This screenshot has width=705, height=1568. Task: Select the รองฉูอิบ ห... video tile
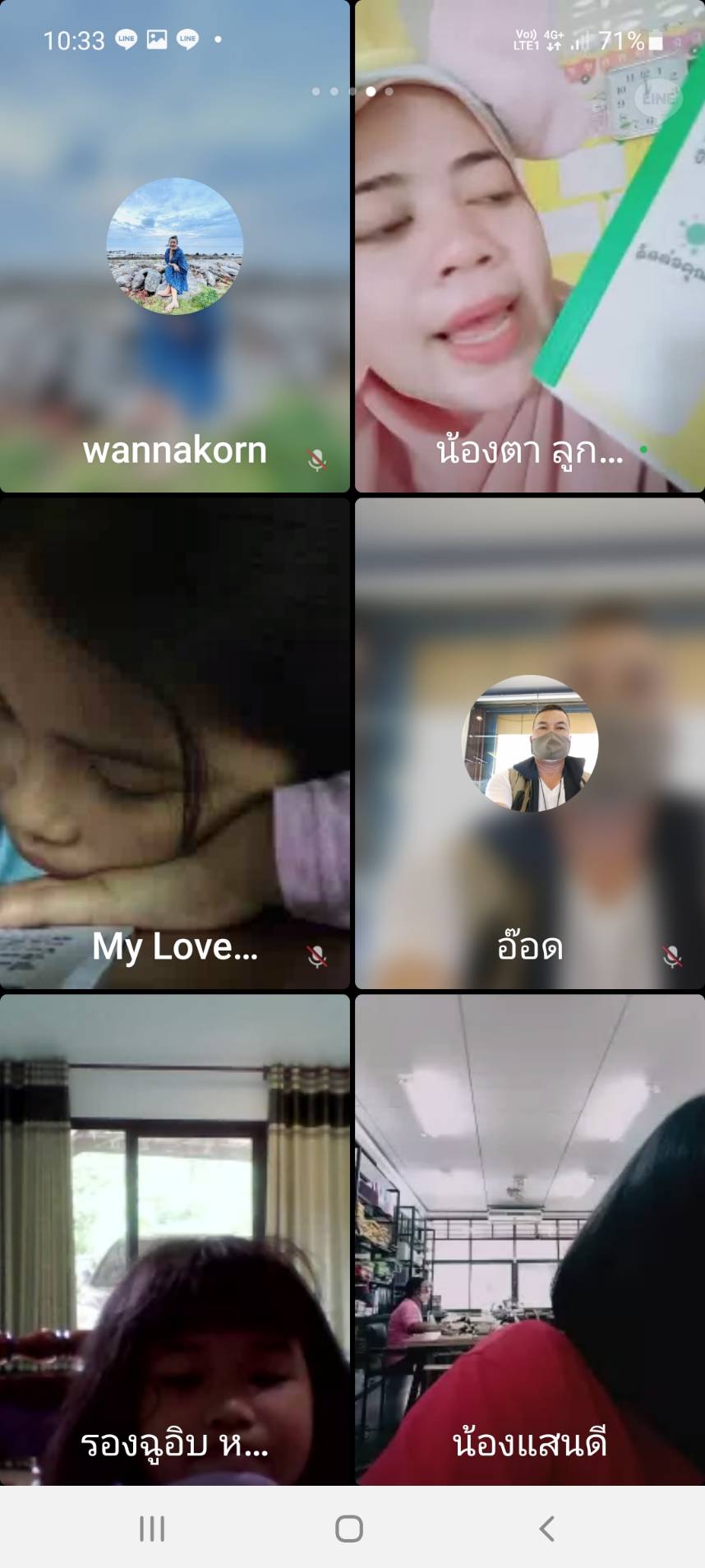click(x=174, y=1240)
